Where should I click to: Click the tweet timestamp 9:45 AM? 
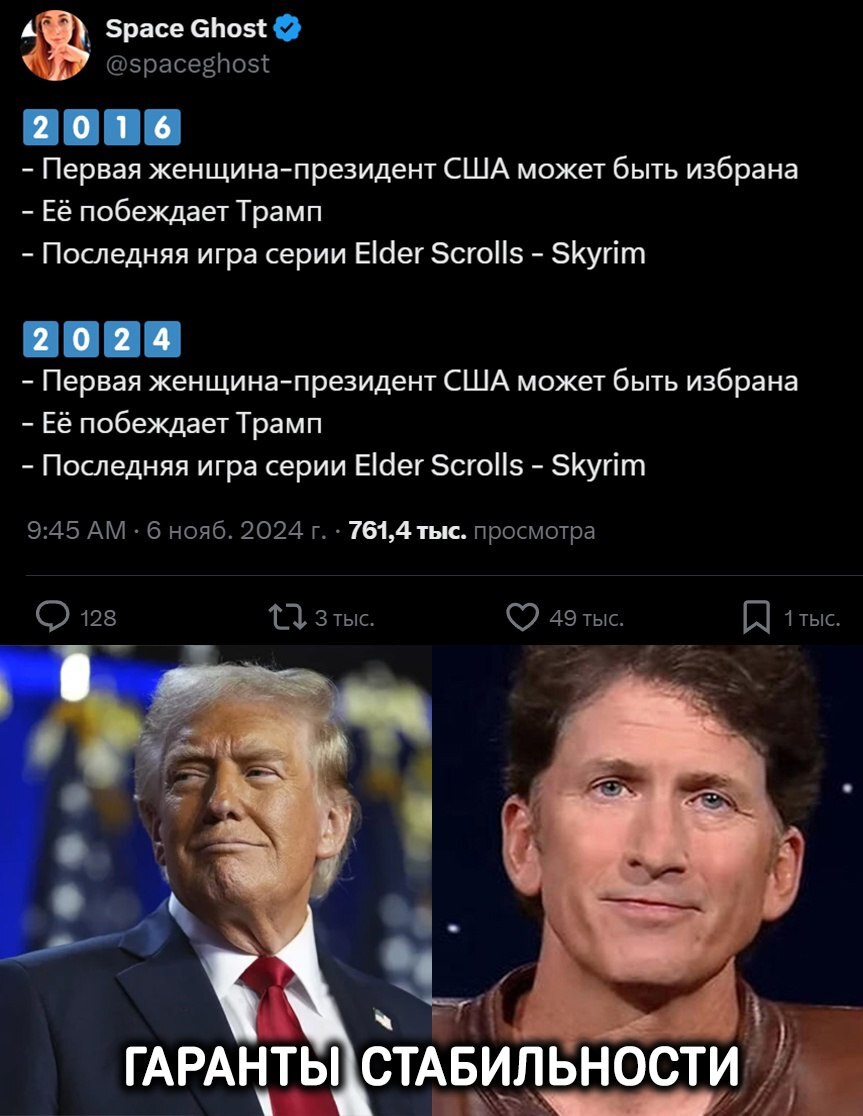pyautogui.click(x=73, y=530)
